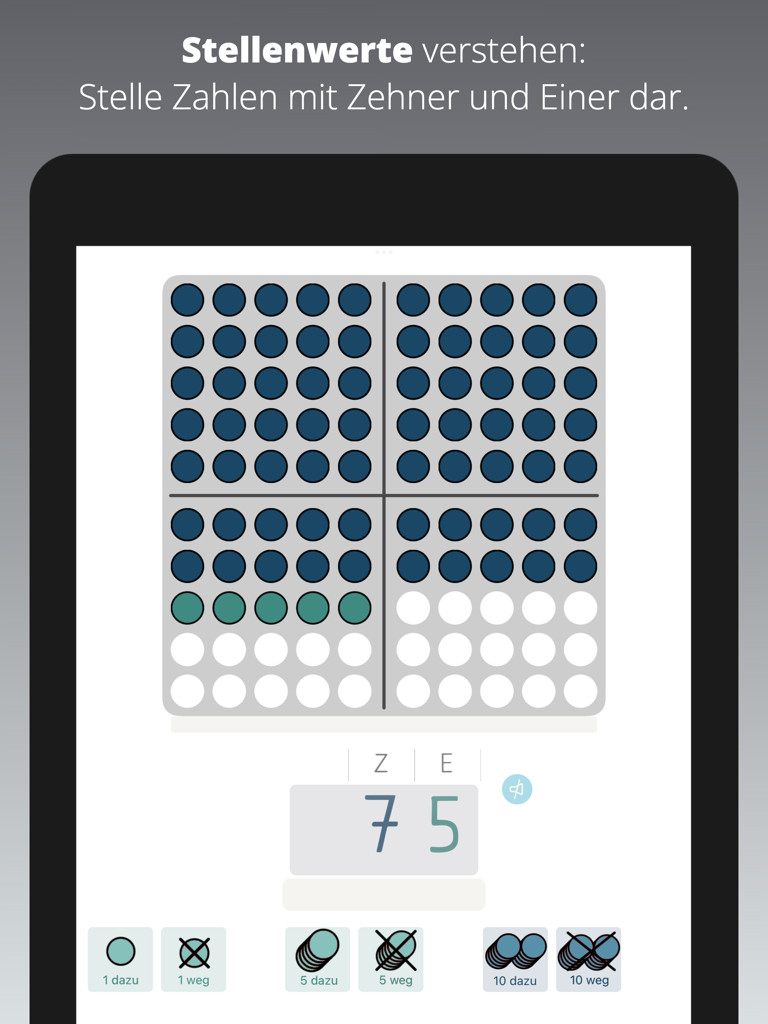Toggle off the last green counter in its row
768x1024 pixels.
coord(355,605)
